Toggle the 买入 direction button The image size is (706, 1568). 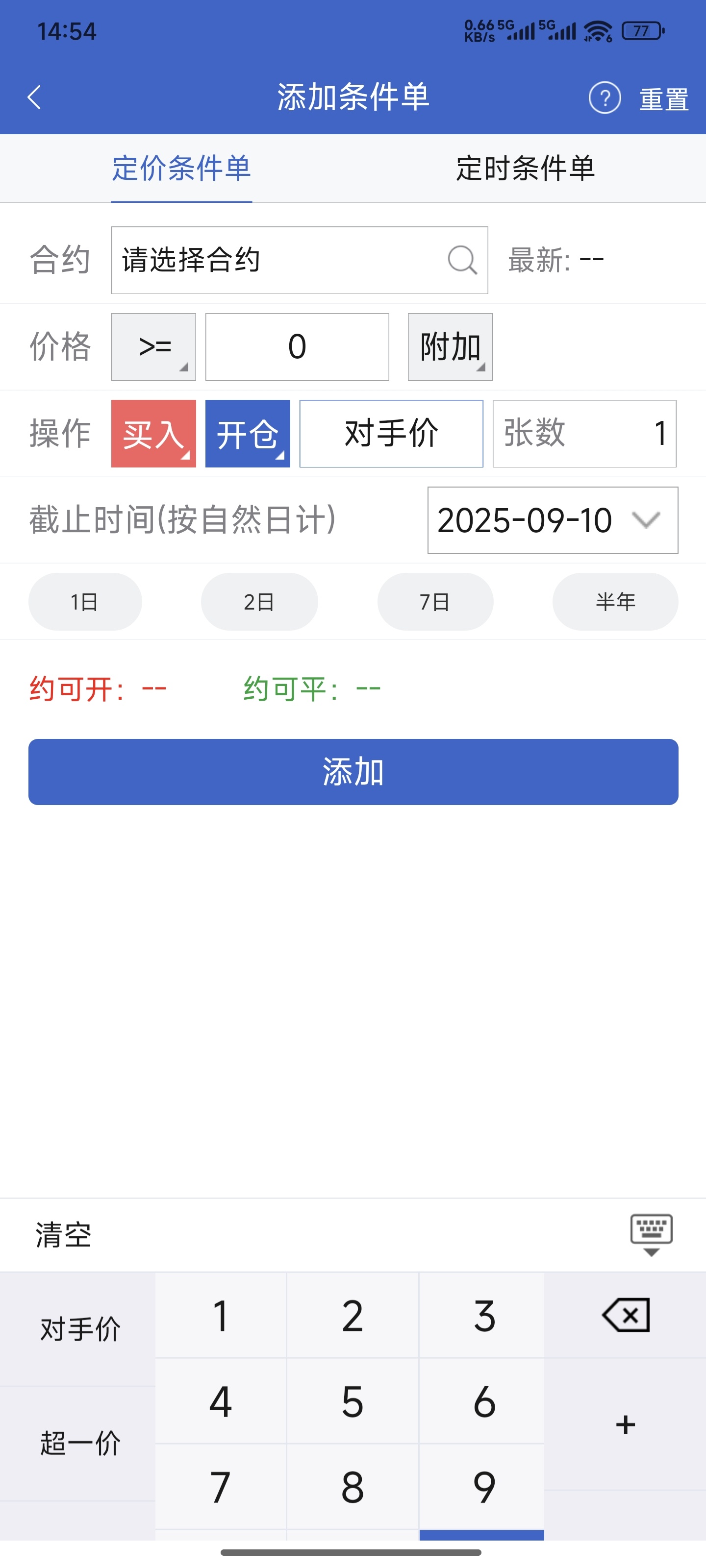coord(153,434)
